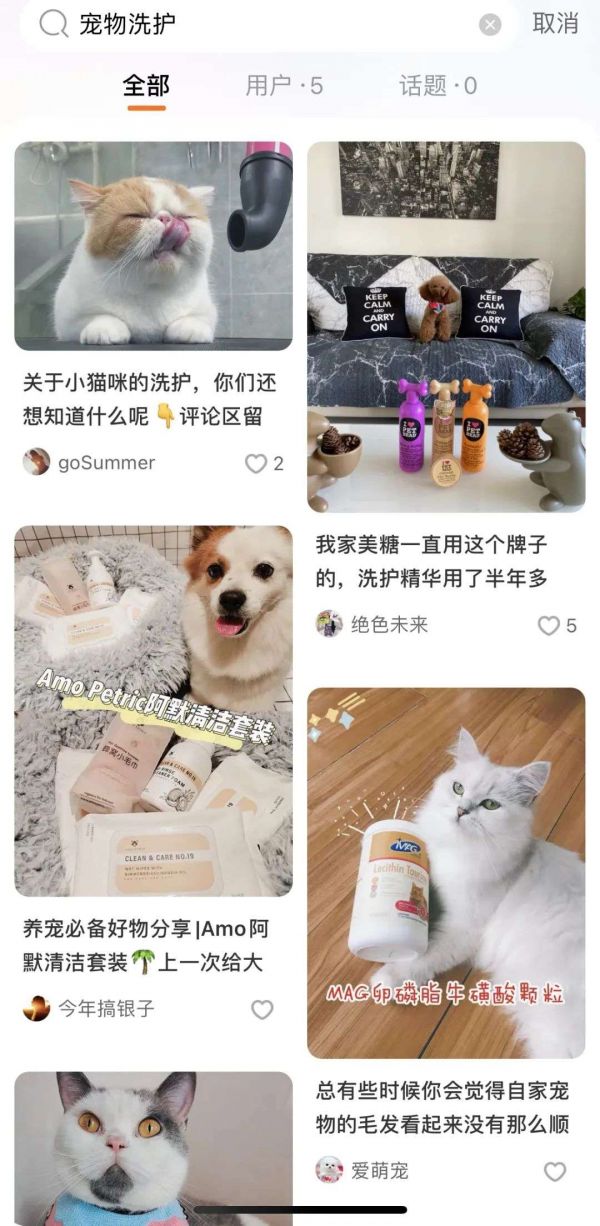
Task: Tap 取消 to cancel search
Action: coord(555,24)
